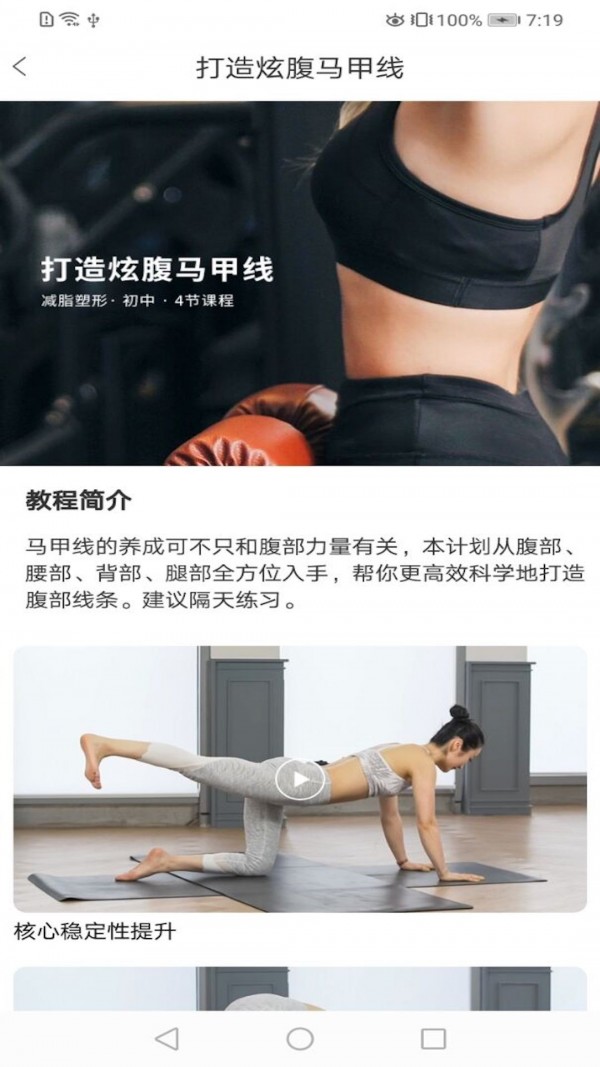Tap the system back button
This screenshot has width=600, height=1067.
[x=167, y=1038]
